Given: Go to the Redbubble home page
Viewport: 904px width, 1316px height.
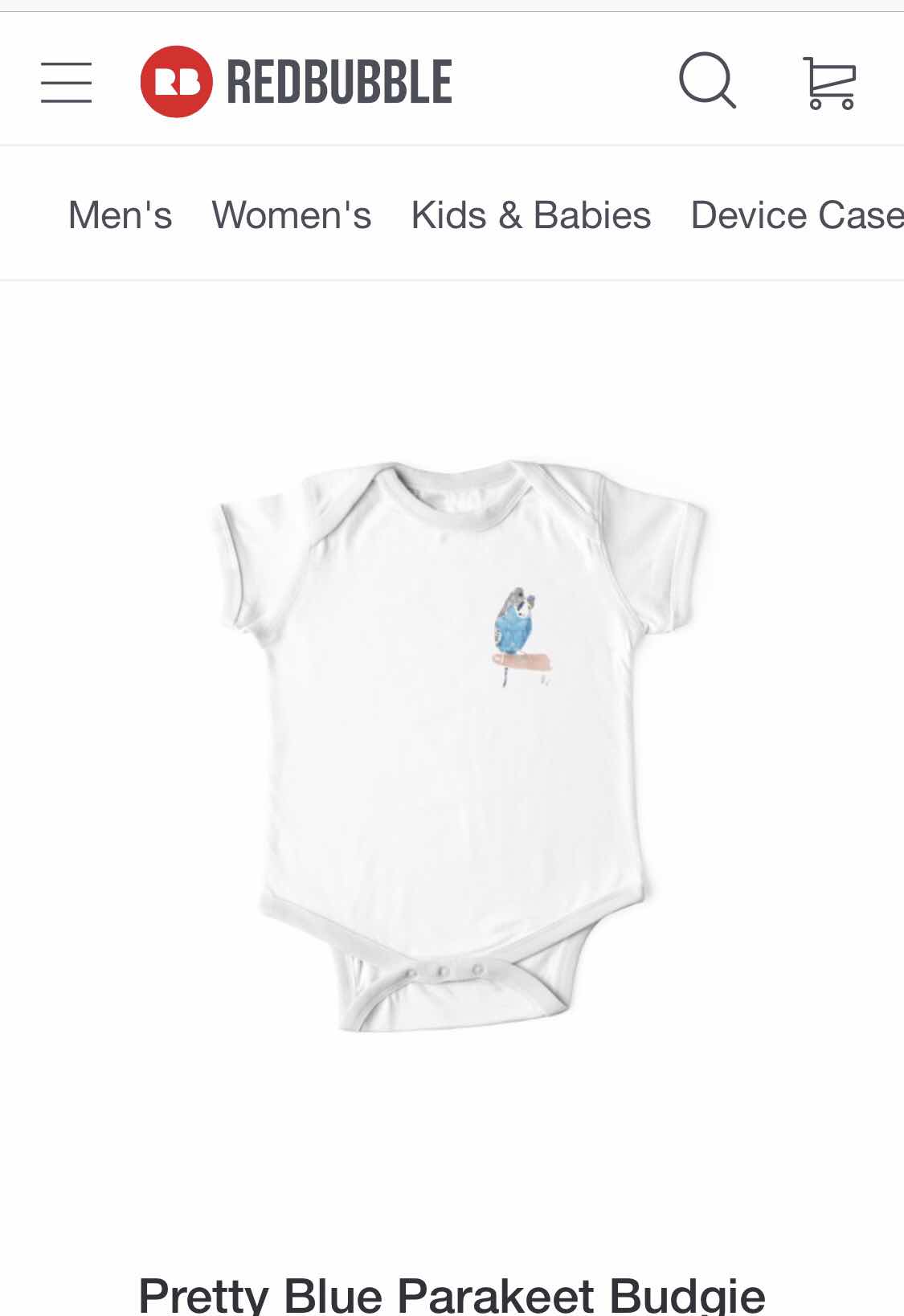Looking at the screenshot, I should 296,81.
